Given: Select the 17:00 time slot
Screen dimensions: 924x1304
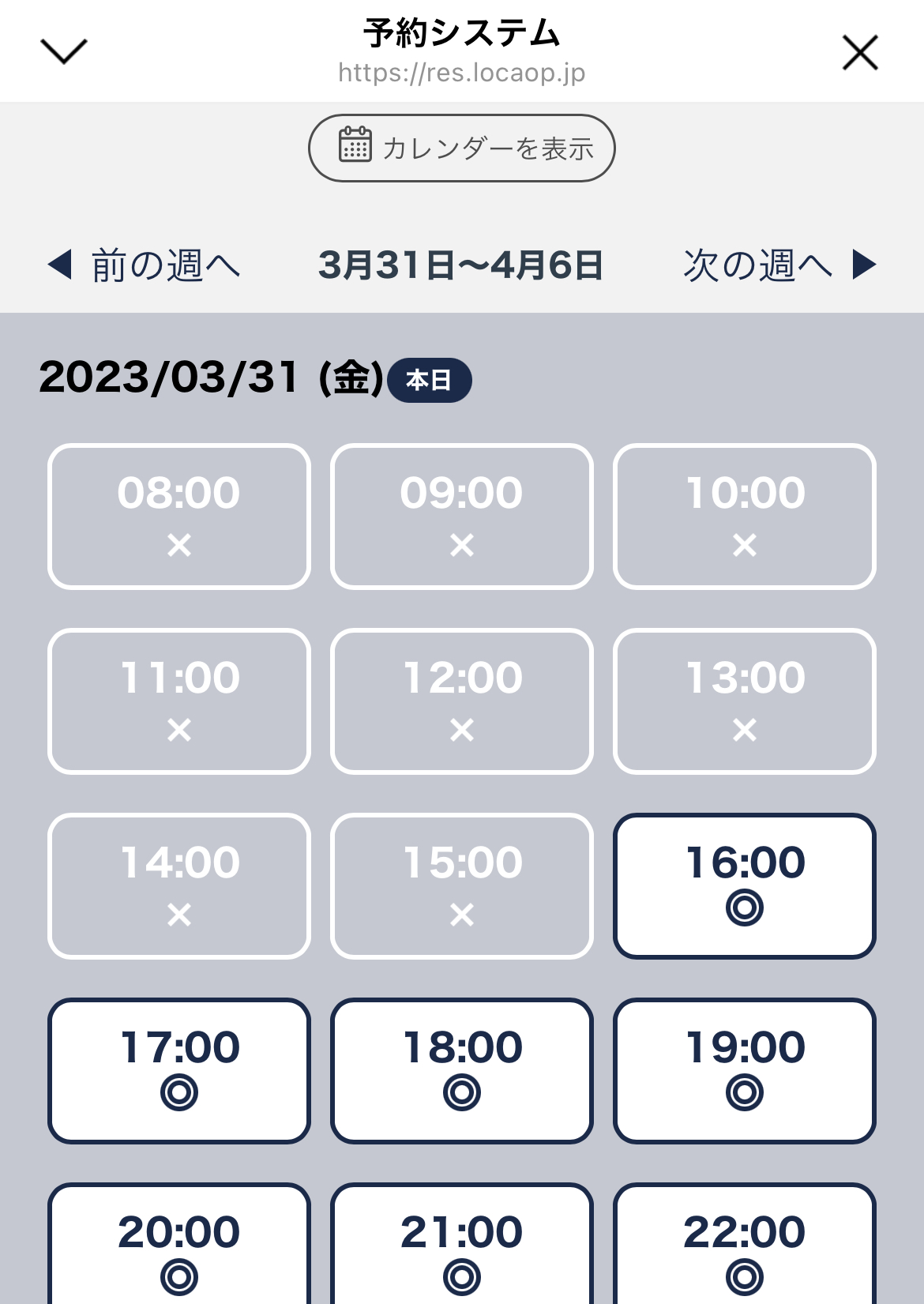Looking at the screenshot, I should (179, 1070).
